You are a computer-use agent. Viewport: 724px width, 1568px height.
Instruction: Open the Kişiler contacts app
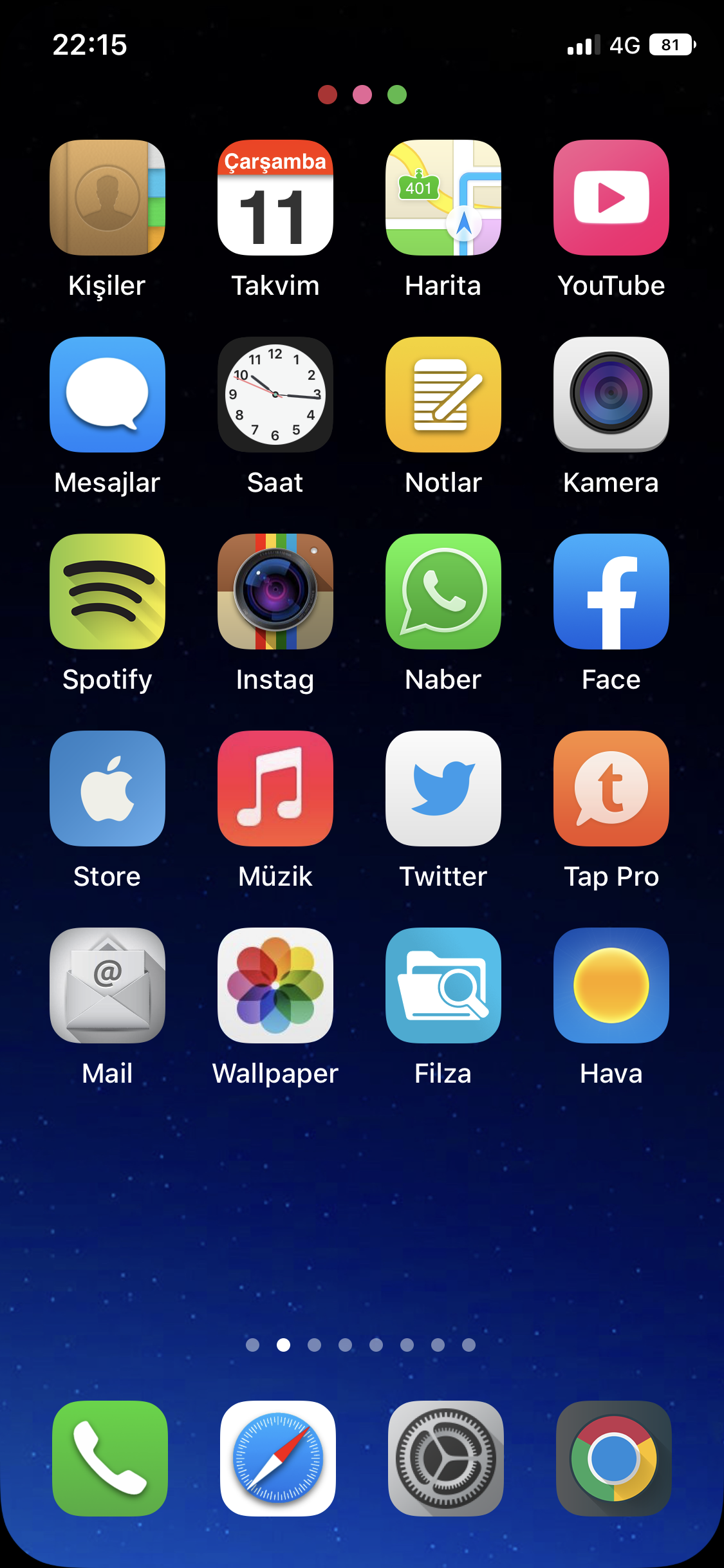pos(107,198)
